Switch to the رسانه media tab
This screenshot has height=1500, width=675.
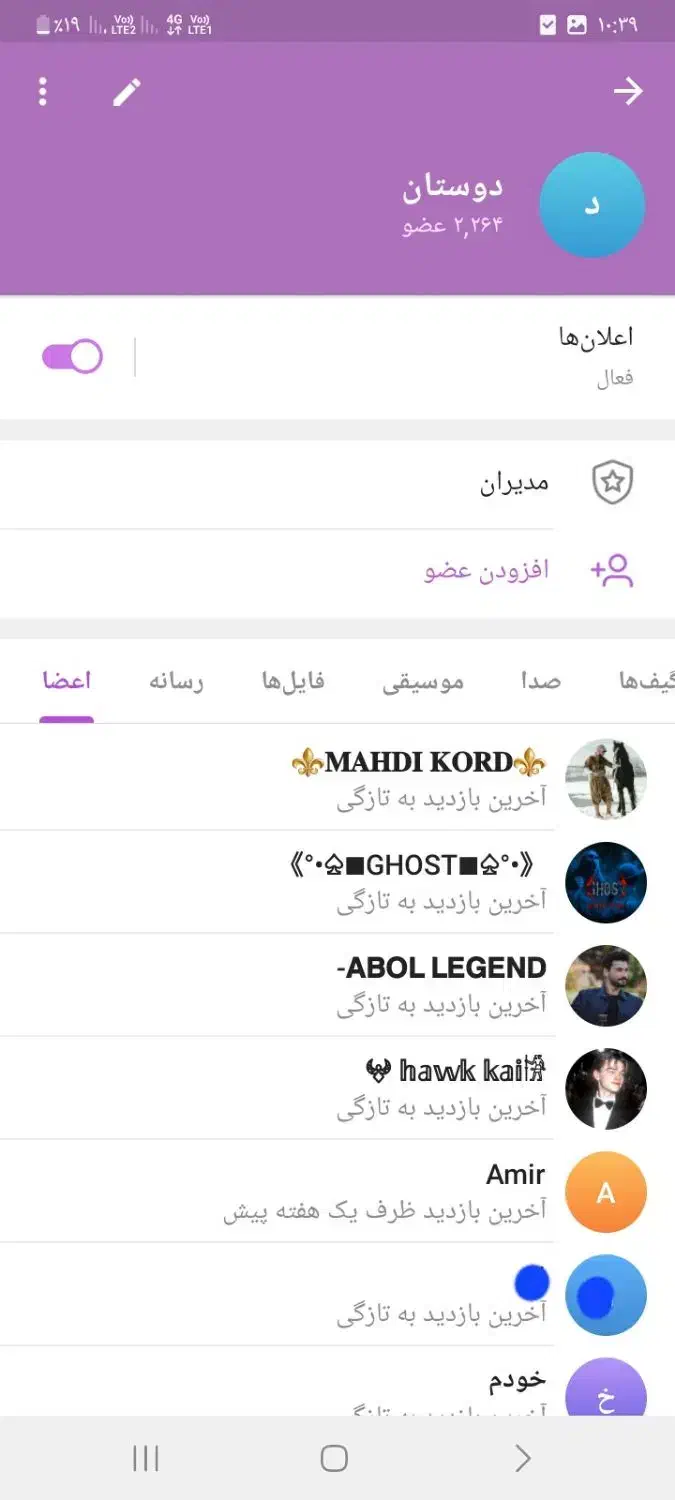click(x=176, y=682)
